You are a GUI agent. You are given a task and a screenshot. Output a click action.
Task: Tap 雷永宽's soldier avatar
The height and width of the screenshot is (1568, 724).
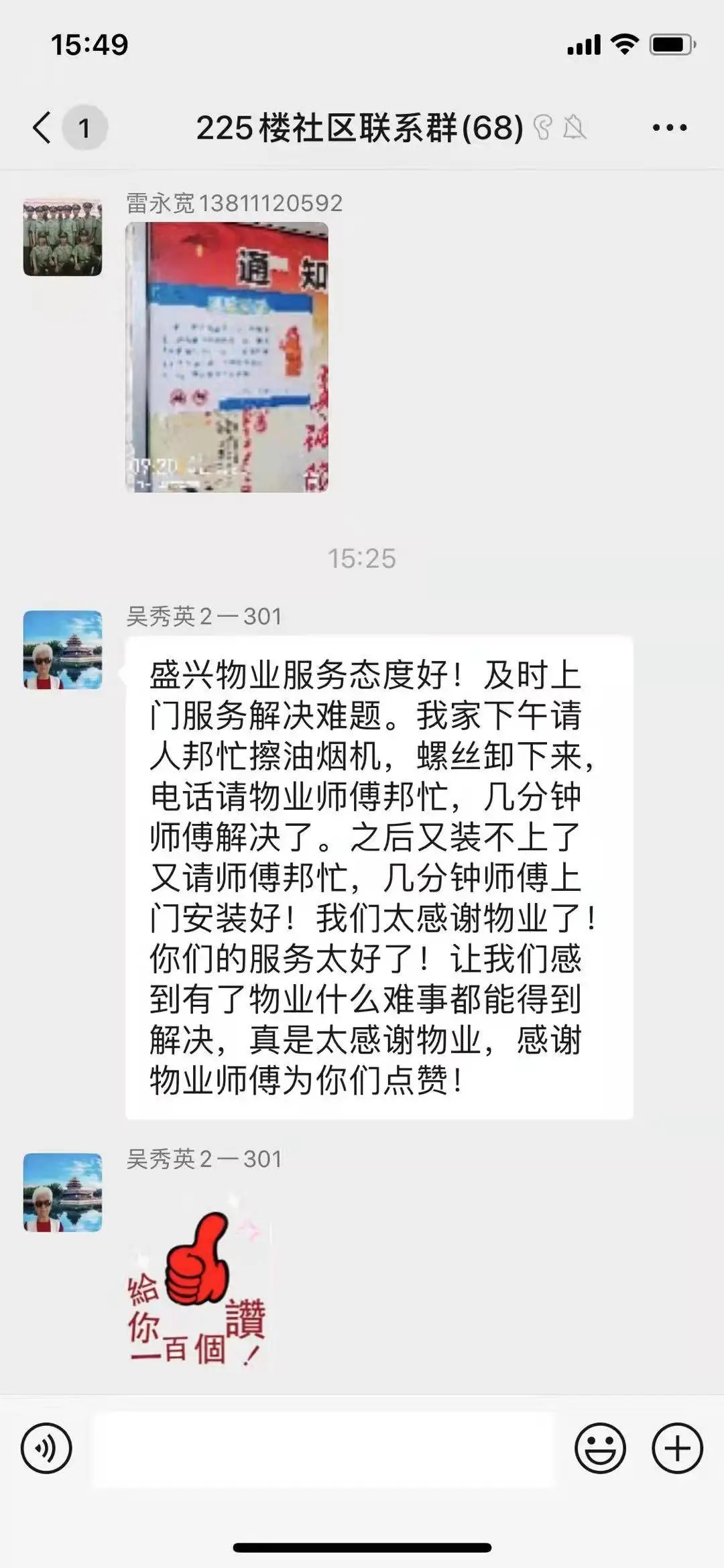[x=62, y=237]
